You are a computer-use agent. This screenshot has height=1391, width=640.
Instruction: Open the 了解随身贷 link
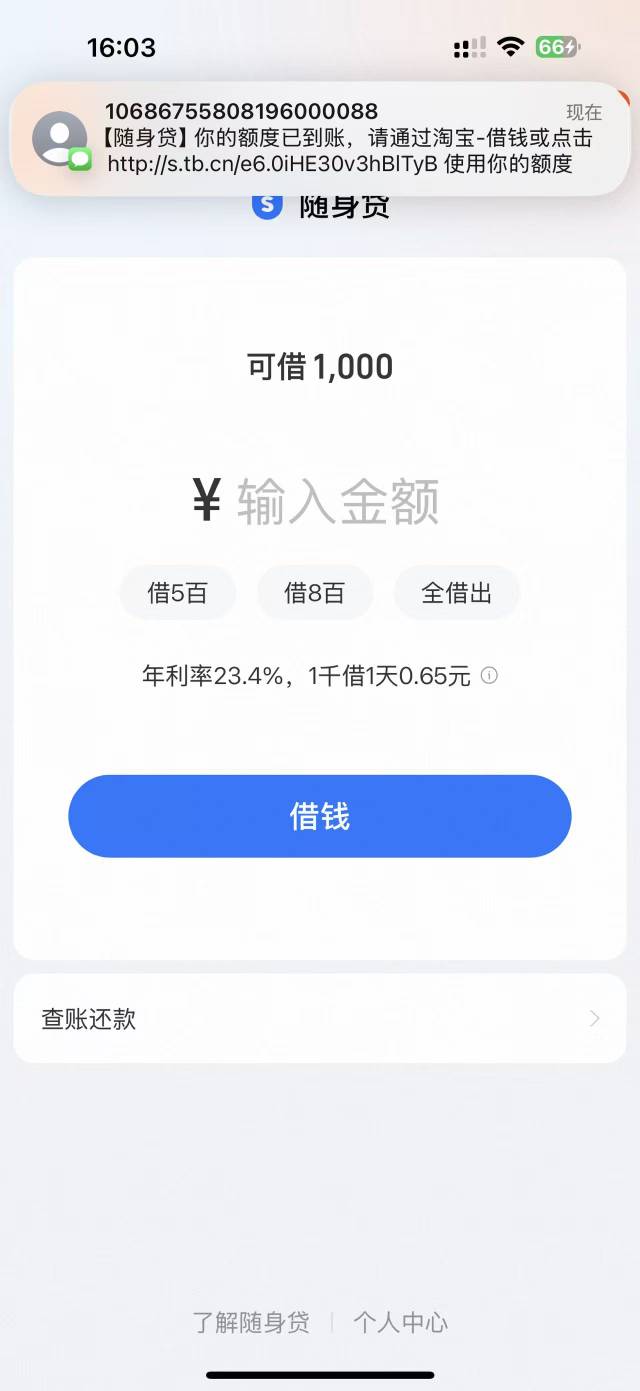pos(251,1322)
